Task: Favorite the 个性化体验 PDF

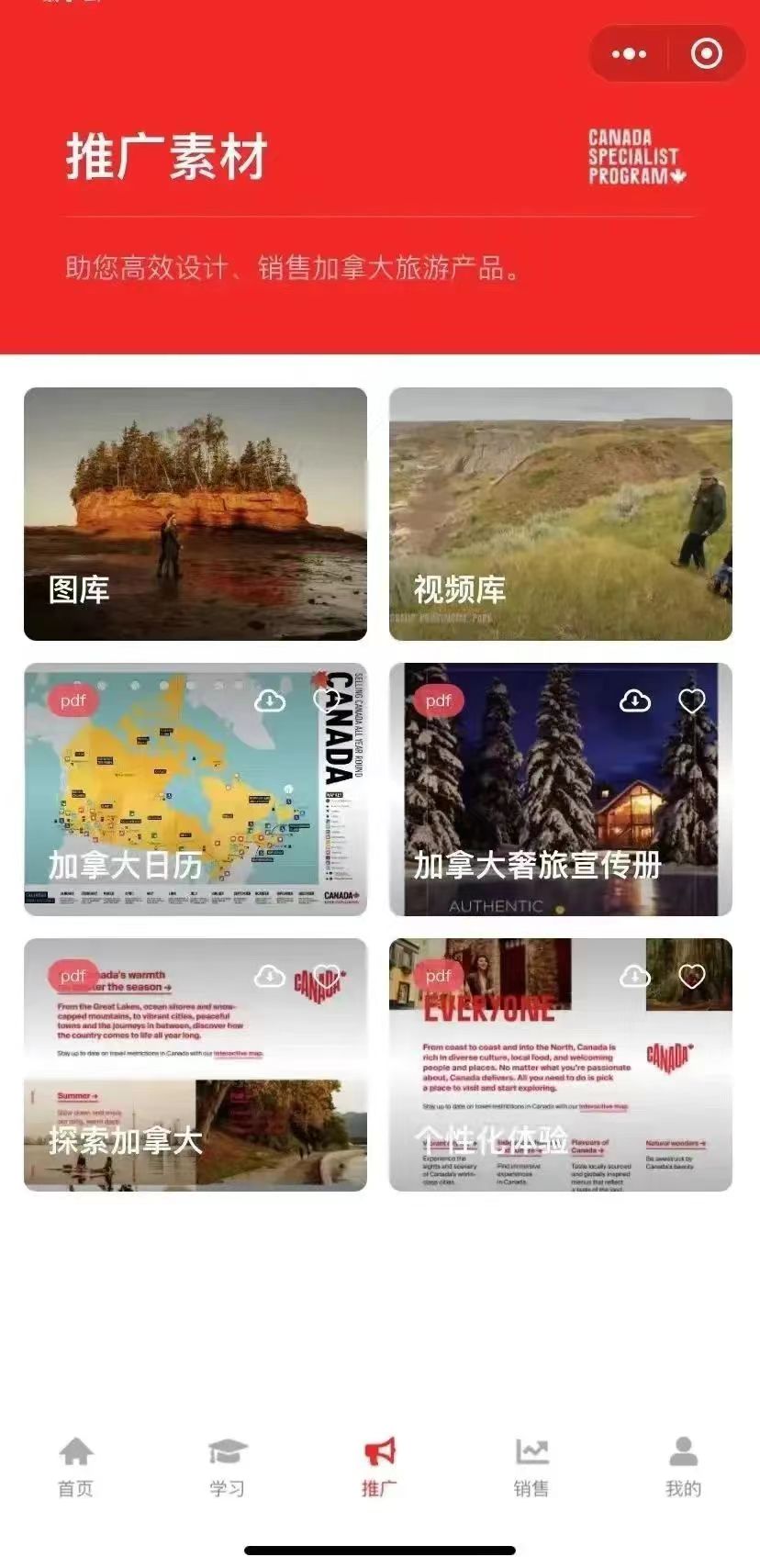Action: [x=692, y=976]
